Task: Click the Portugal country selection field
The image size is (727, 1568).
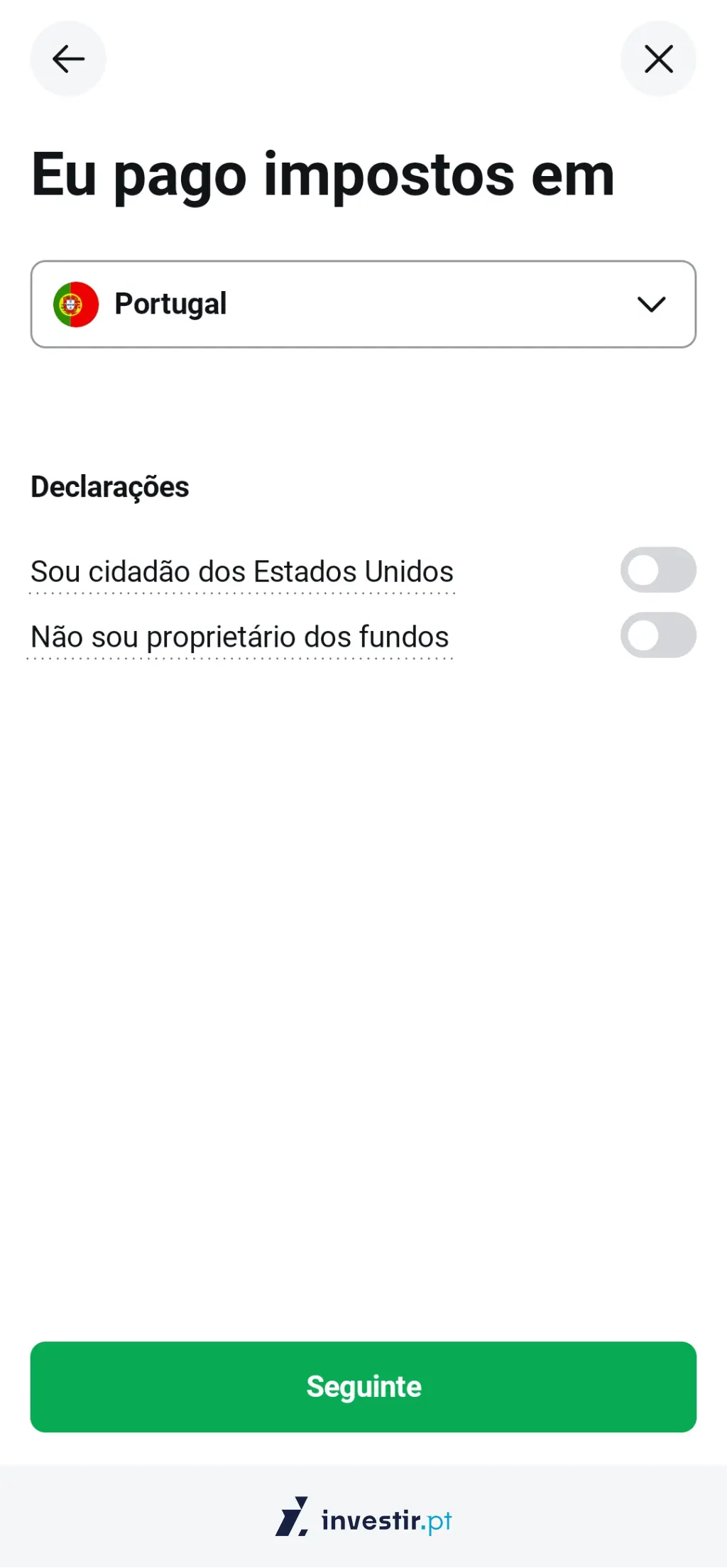Action: (x=363, y=304)
